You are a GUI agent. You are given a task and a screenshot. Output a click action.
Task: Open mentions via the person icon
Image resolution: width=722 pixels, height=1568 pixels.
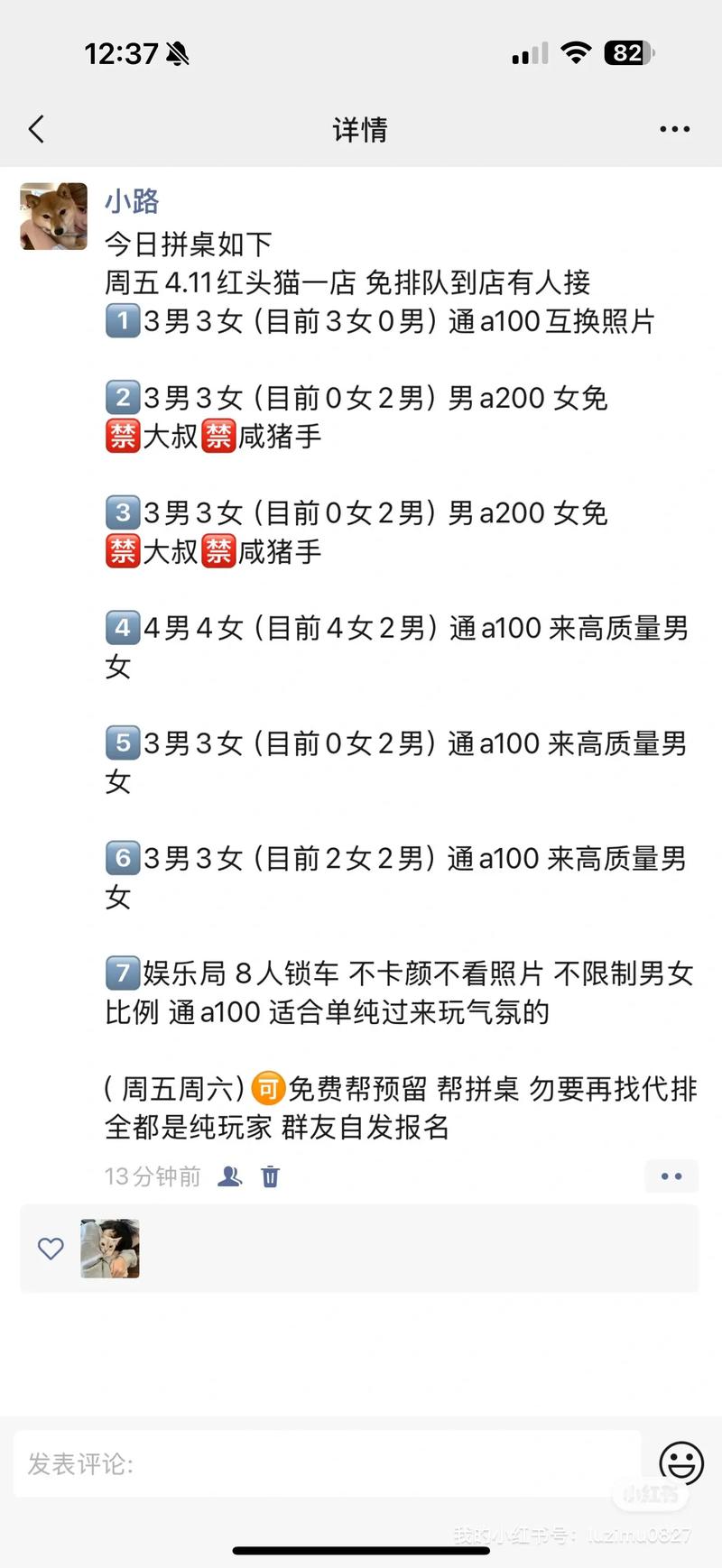click(x=229, y=1176)
